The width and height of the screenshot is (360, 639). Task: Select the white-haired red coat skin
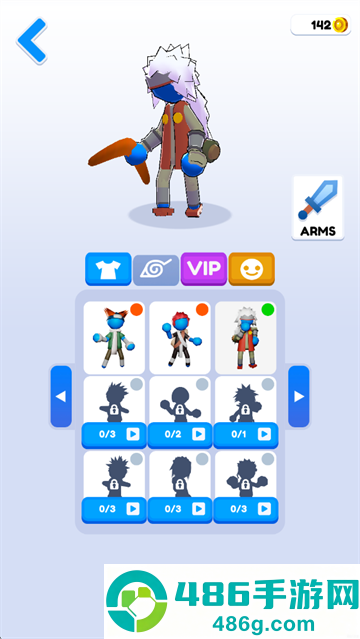pyautogui.click(x=245, y=338)
